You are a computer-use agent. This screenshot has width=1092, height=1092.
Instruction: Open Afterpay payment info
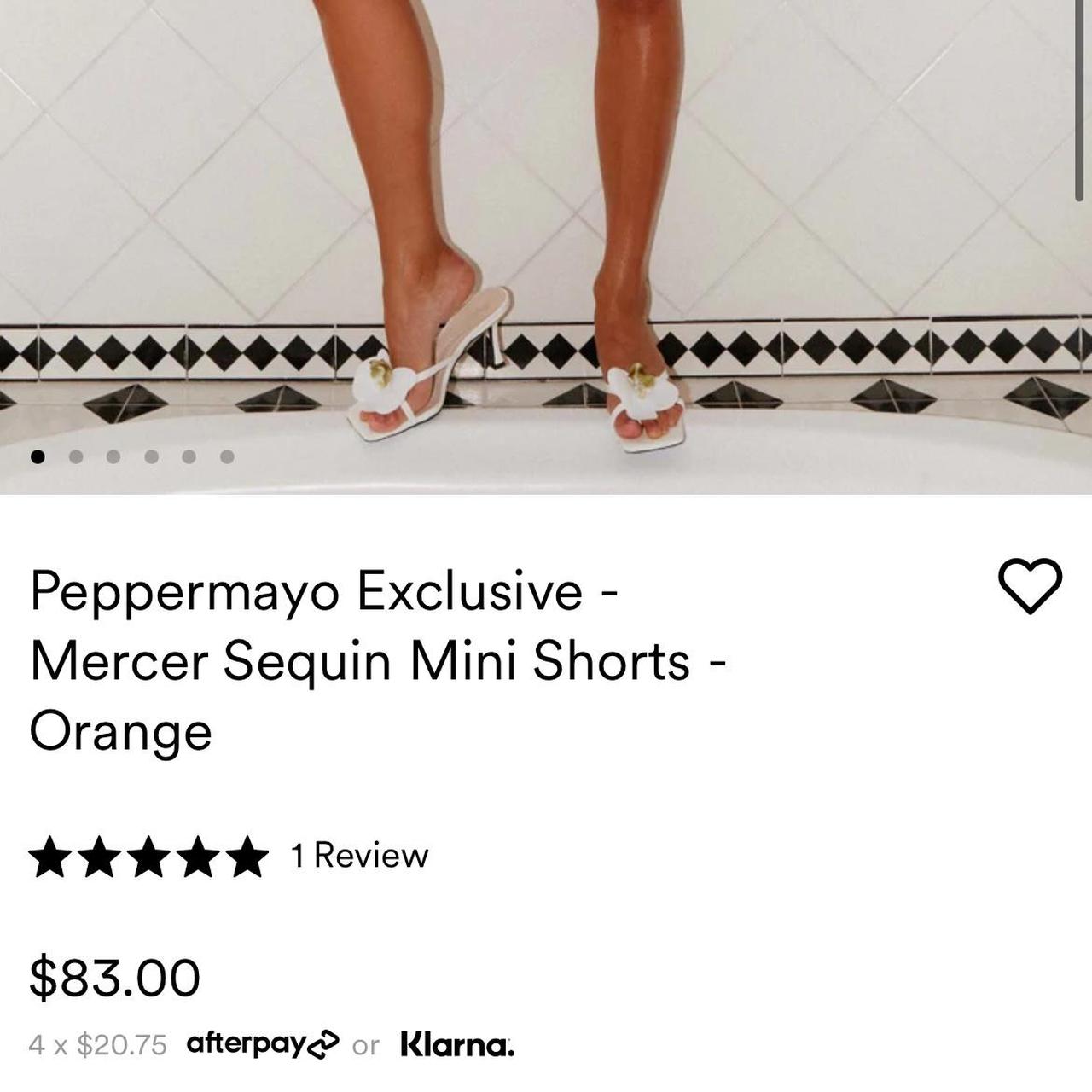tap(262, 1043)
